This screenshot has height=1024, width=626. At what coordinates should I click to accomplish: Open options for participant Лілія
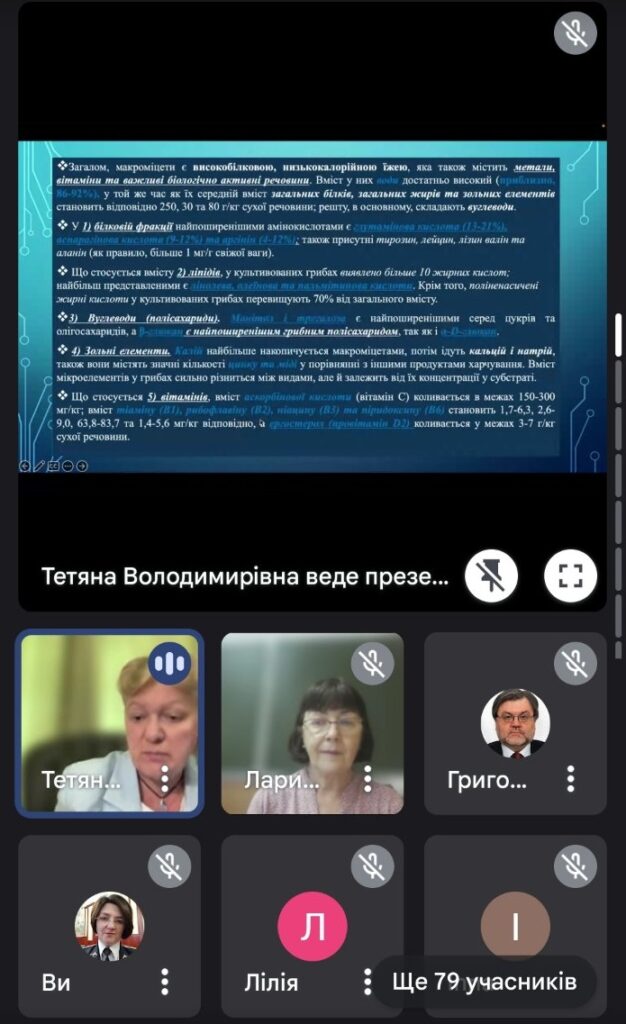[368, 981]
